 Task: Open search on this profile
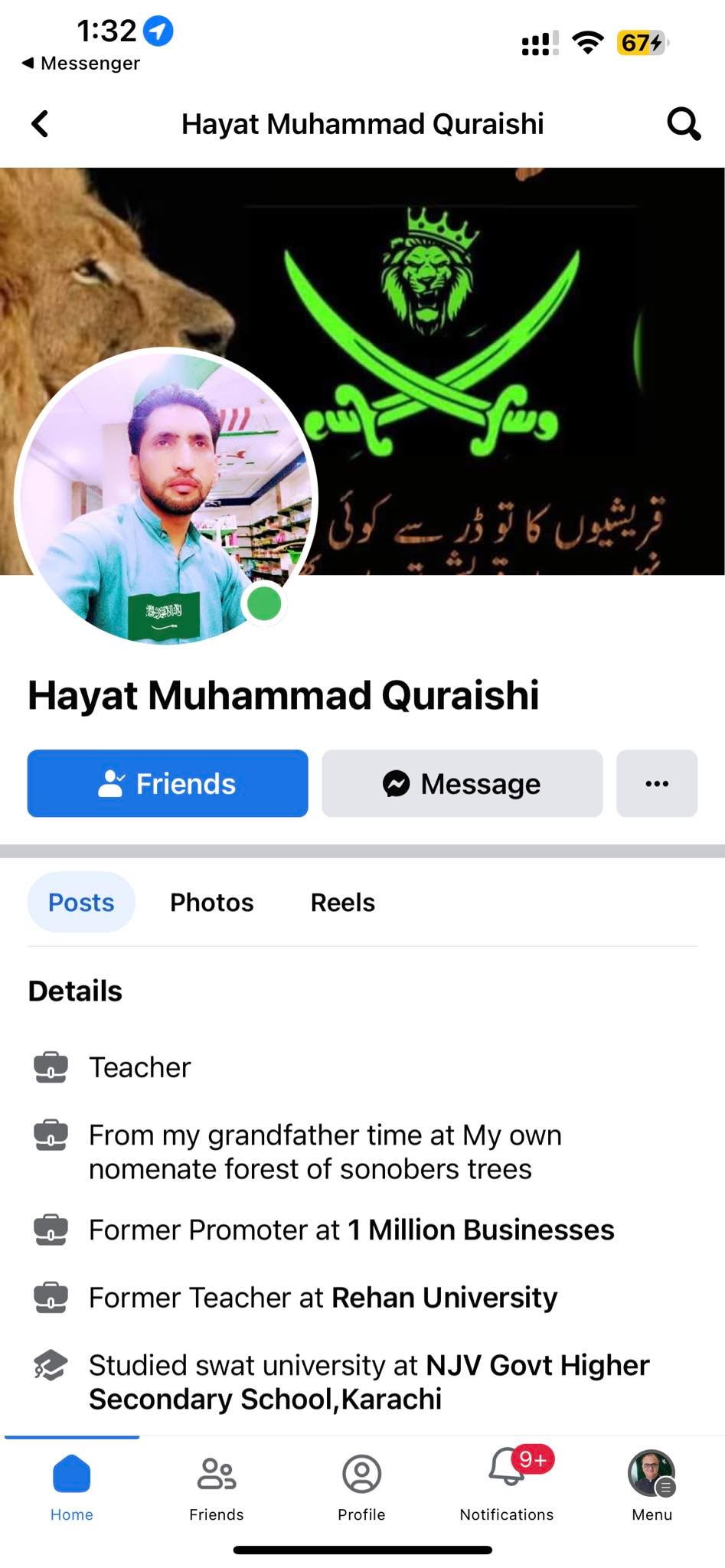click(684, 123)
